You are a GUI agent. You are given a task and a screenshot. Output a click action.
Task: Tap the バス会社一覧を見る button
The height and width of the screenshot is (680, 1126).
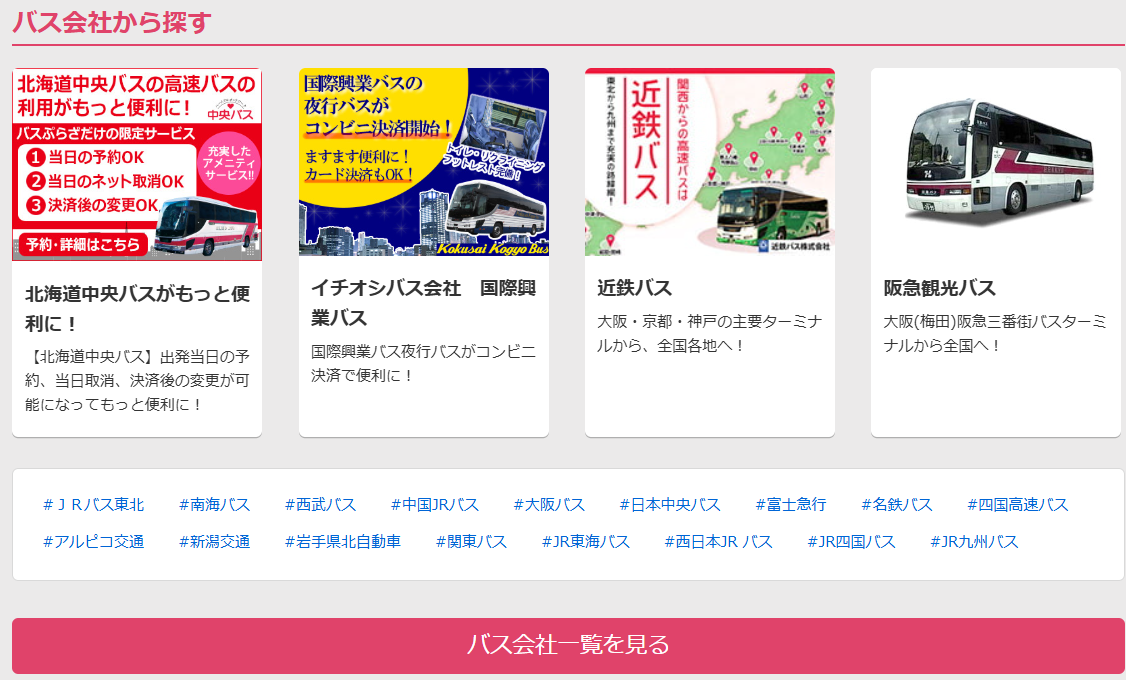[x=568, y=644]
